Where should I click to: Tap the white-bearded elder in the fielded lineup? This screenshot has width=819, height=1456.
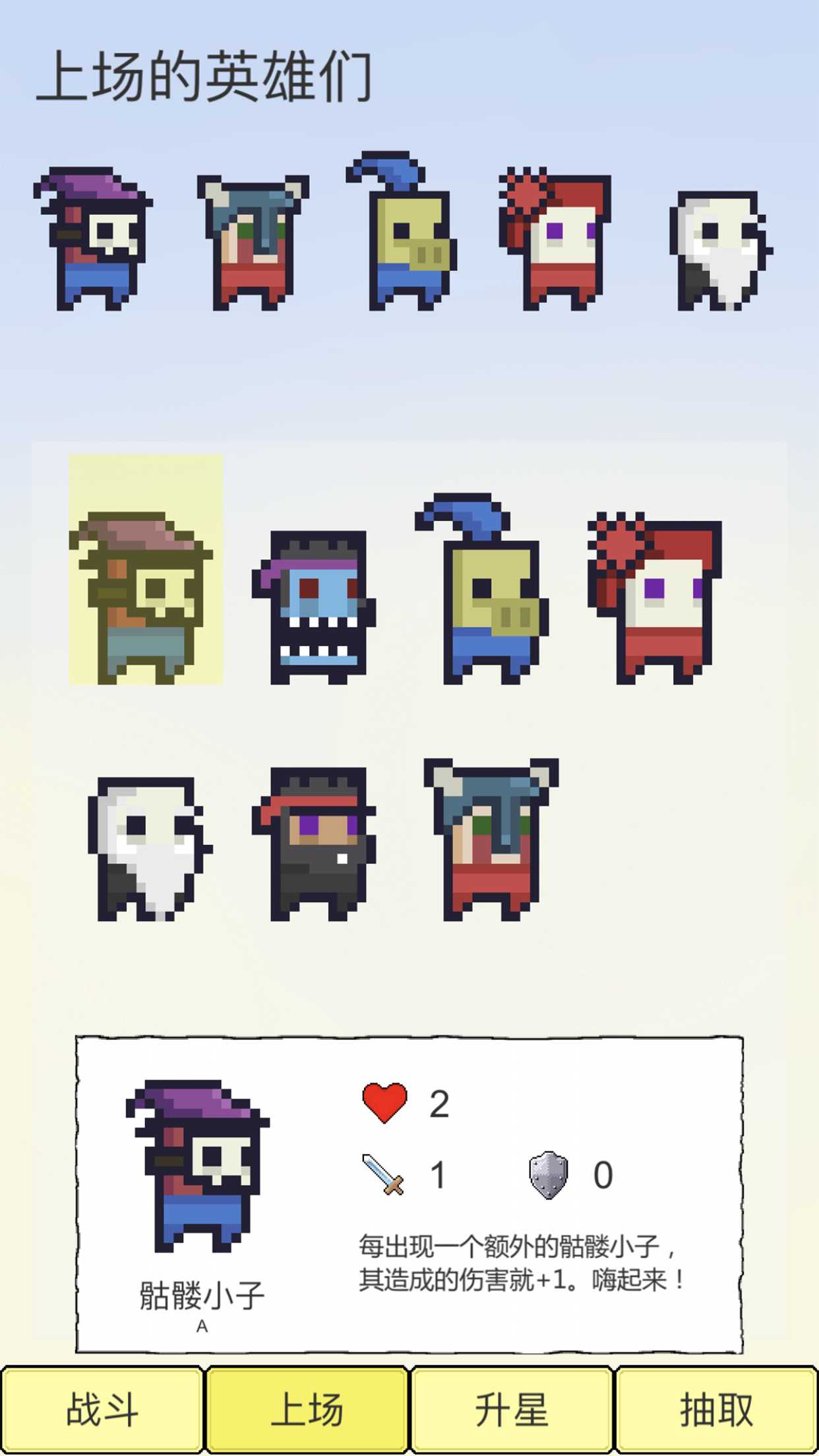coord(720,250)
